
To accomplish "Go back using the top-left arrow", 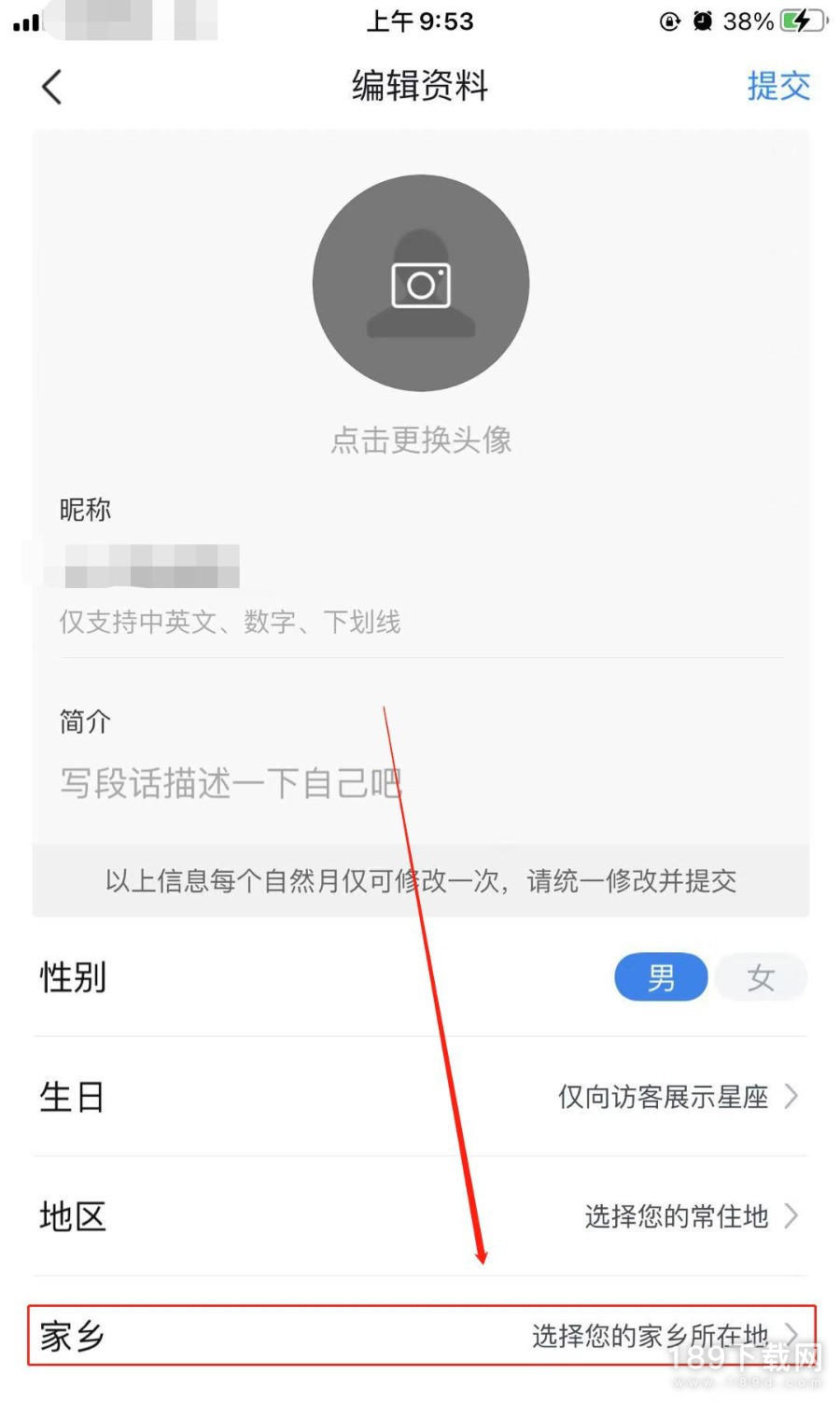I will 52,87.
